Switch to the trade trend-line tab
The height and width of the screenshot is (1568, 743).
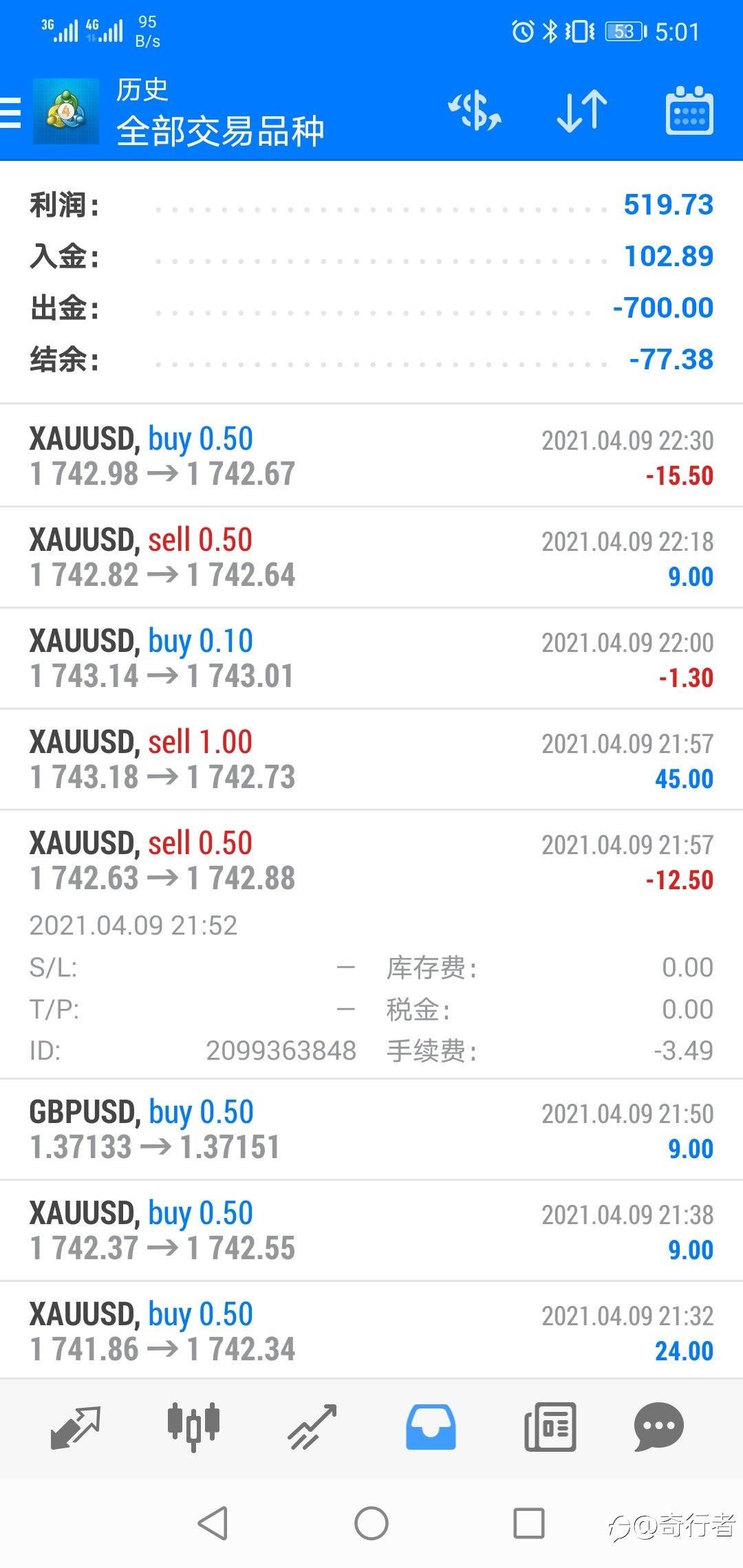[312, 1428]
